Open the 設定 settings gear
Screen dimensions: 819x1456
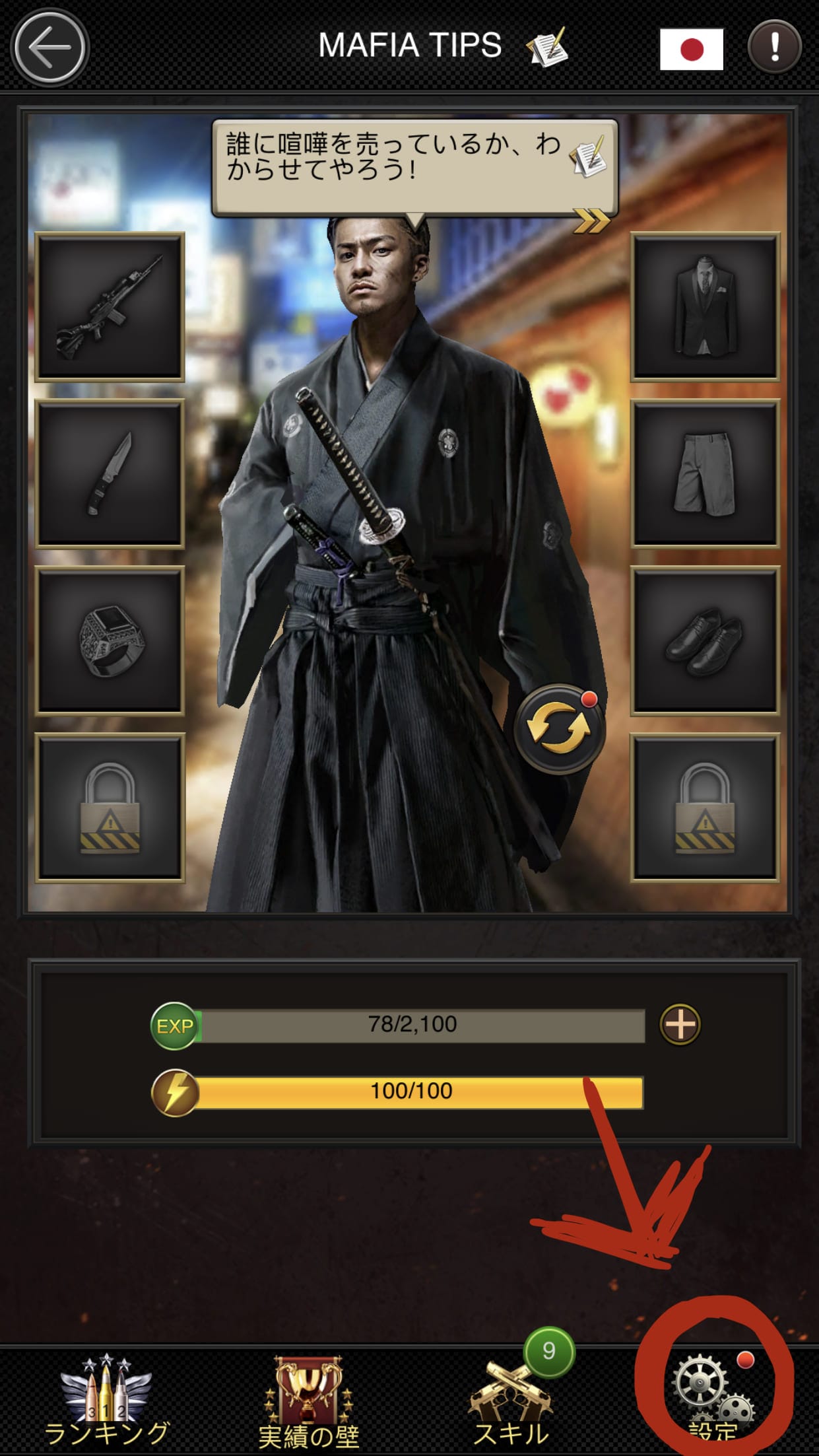tap(713, 1393)
